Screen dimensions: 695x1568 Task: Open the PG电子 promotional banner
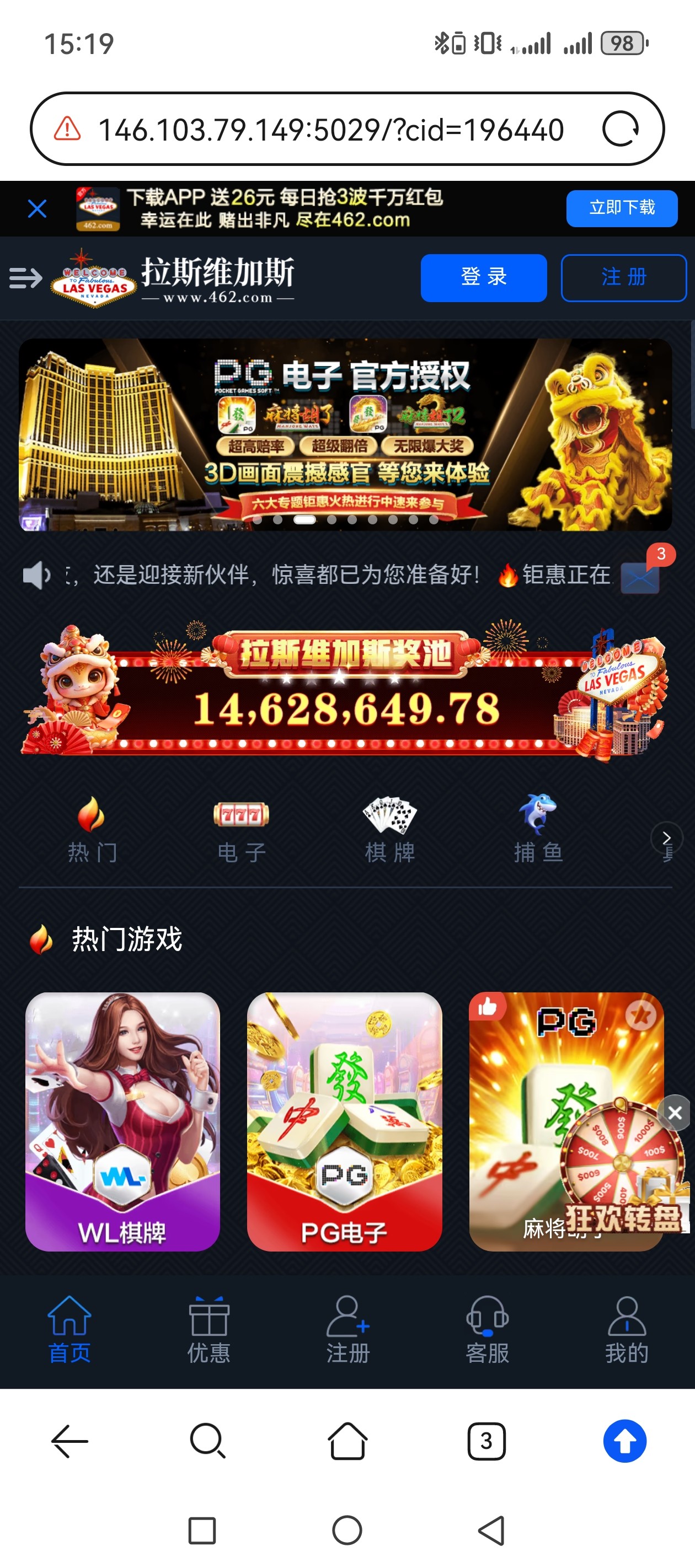345,434
